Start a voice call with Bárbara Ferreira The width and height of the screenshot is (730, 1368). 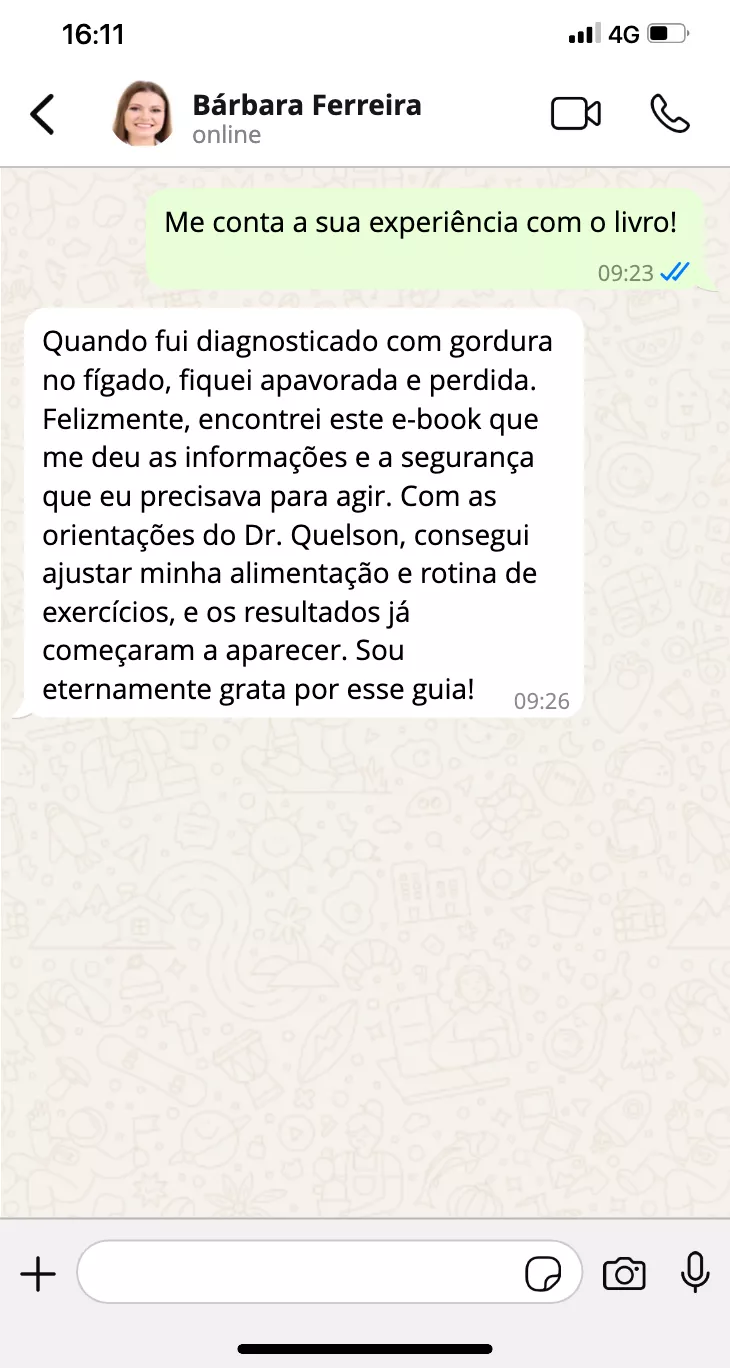click(669, 114)
